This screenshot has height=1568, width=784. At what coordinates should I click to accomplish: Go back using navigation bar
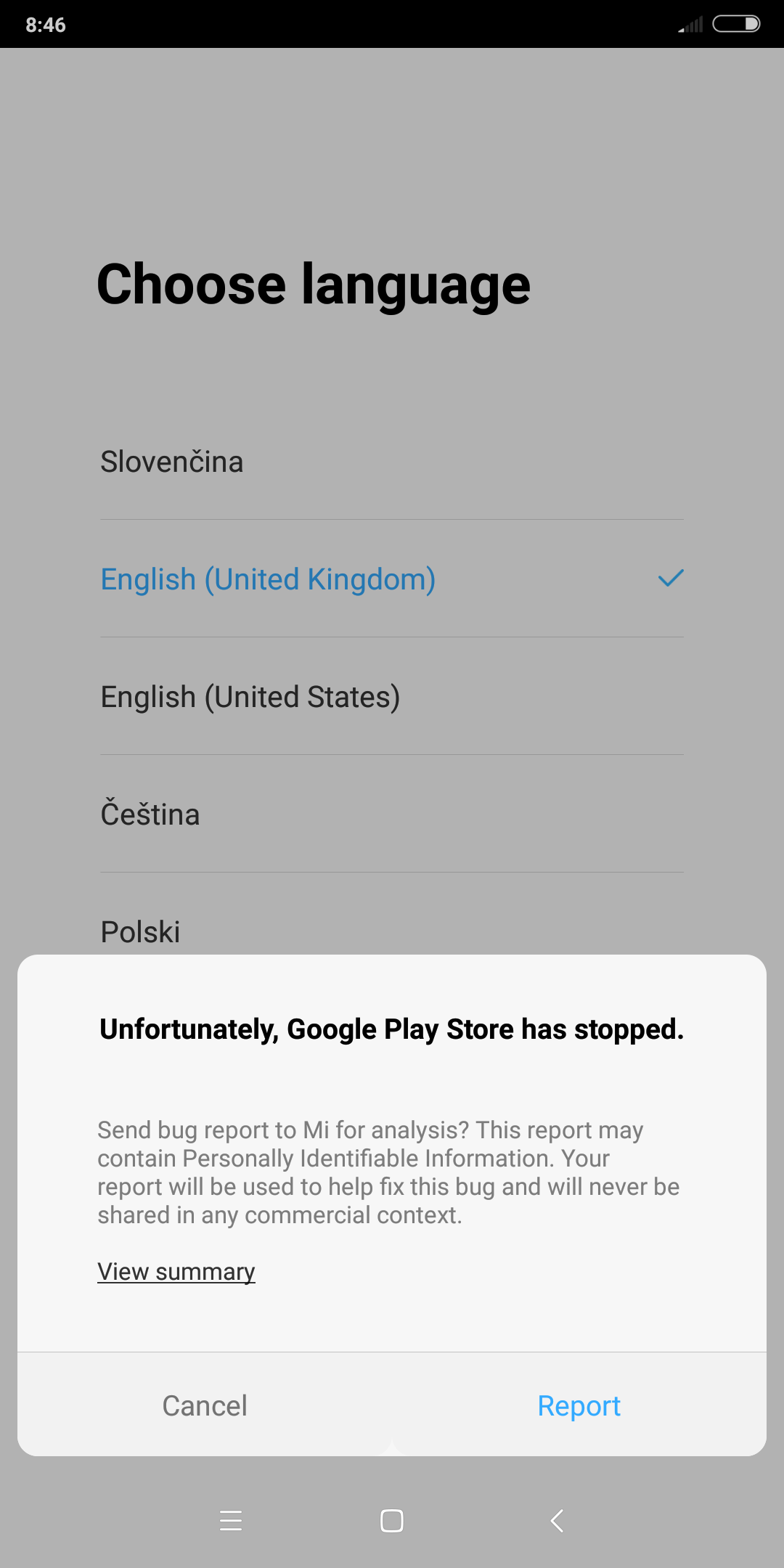557,1520
